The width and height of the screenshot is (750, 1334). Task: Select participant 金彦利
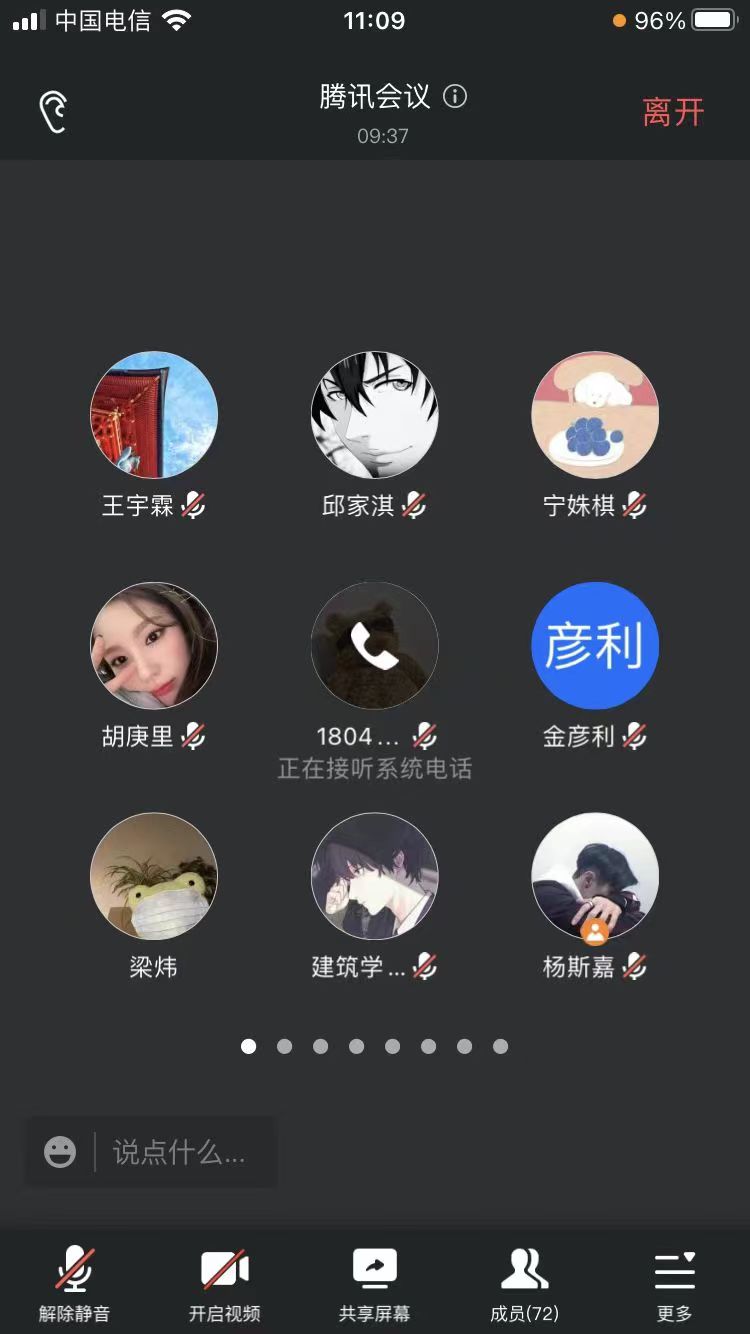[595, 646]
